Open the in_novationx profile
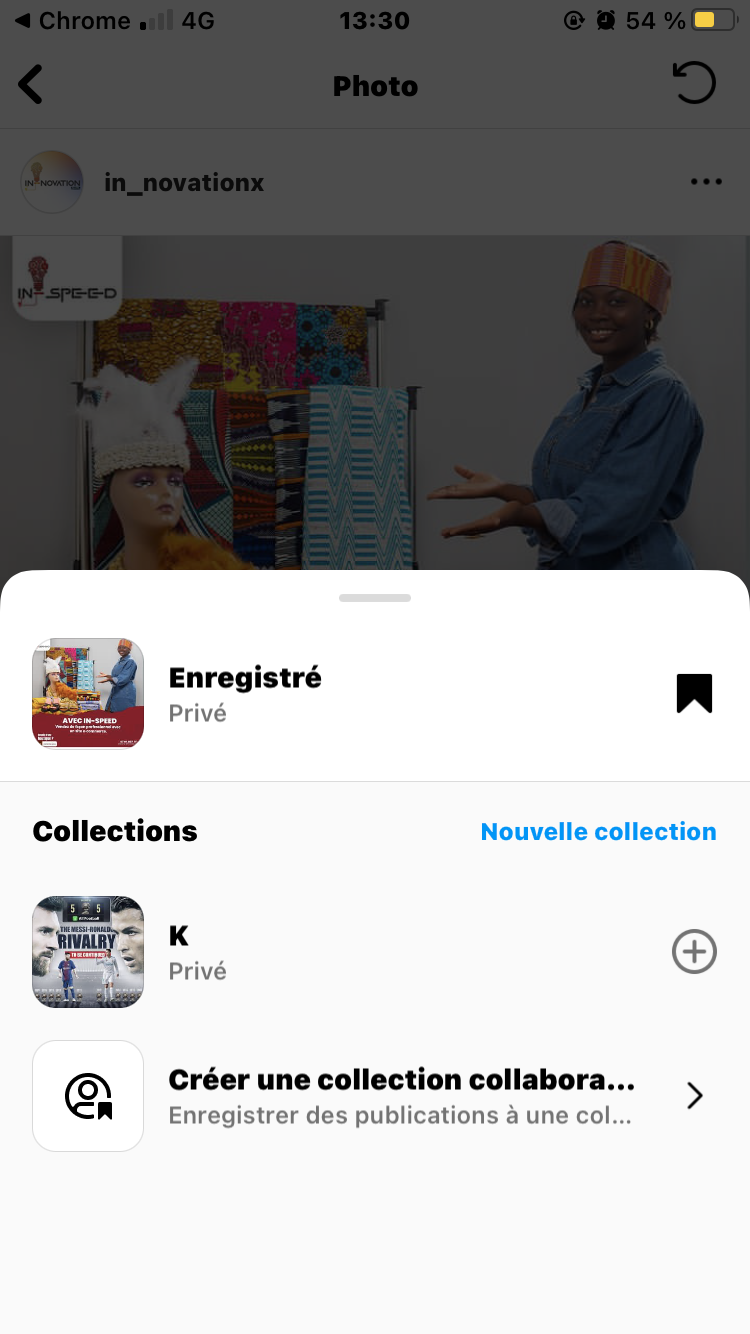The height and width of the screenshot is (1334, 750). pyautogui.click(x=184, y=182)
